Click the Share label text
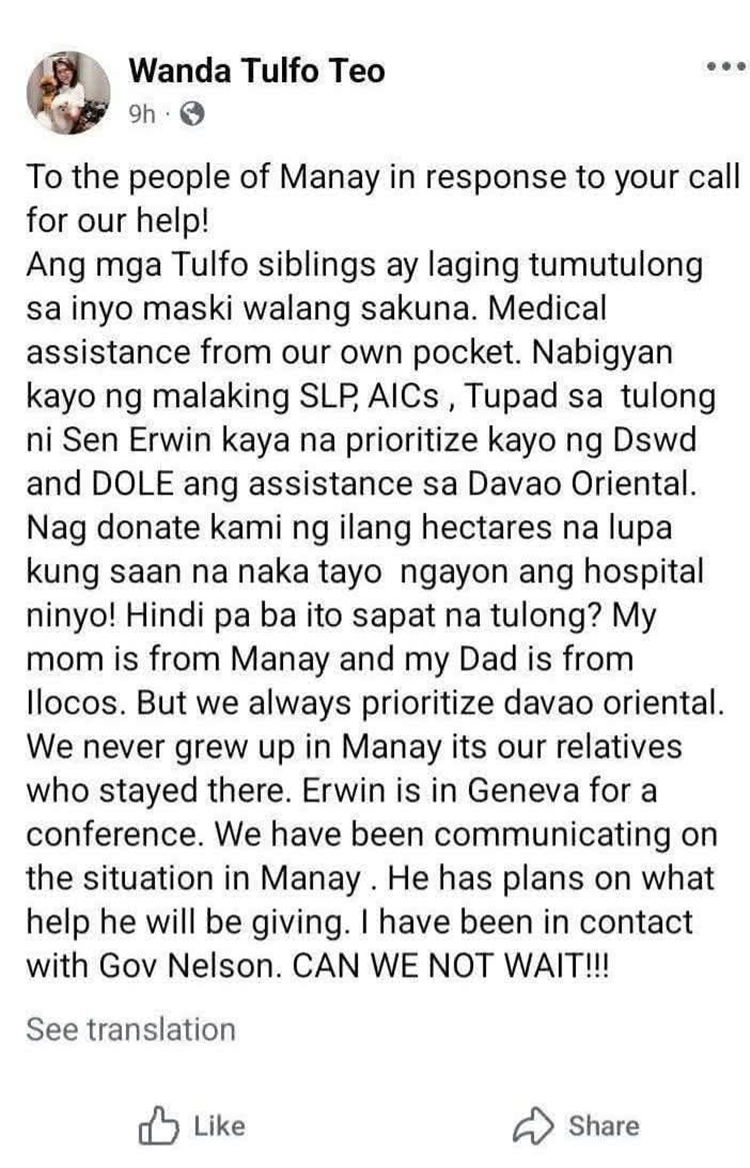Screen dimensions: 750x1168 pyautogui.click(x=603, y=1124)
